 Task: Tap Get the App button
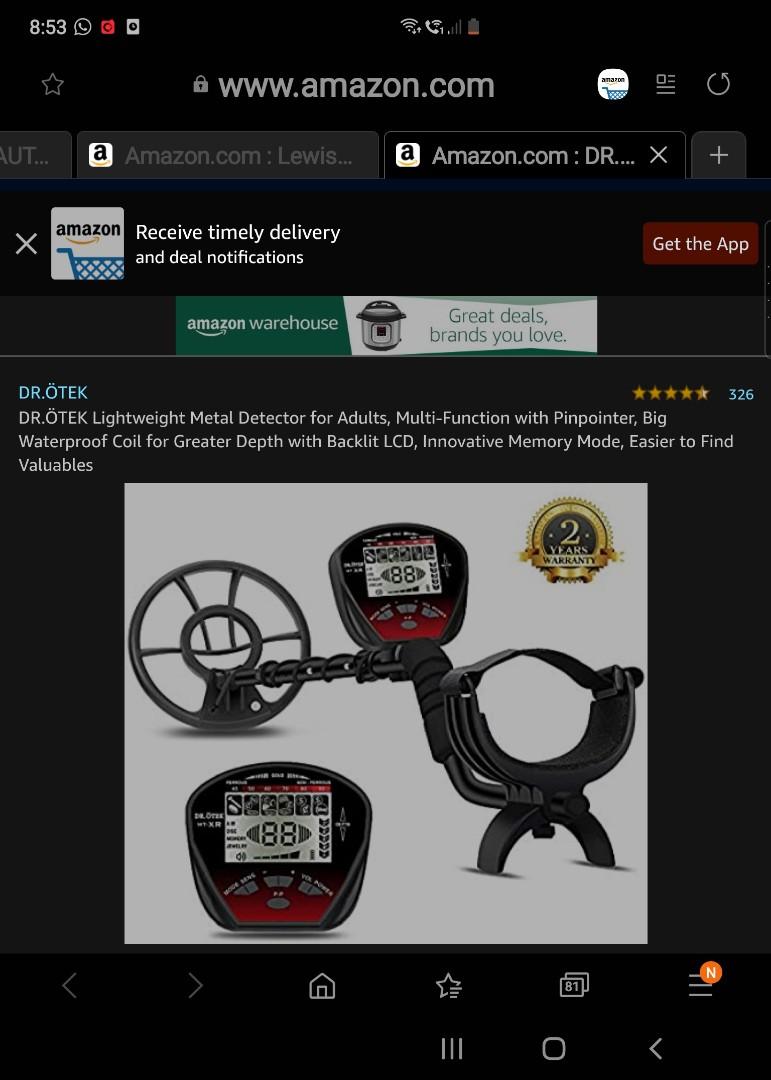[700, 244]
